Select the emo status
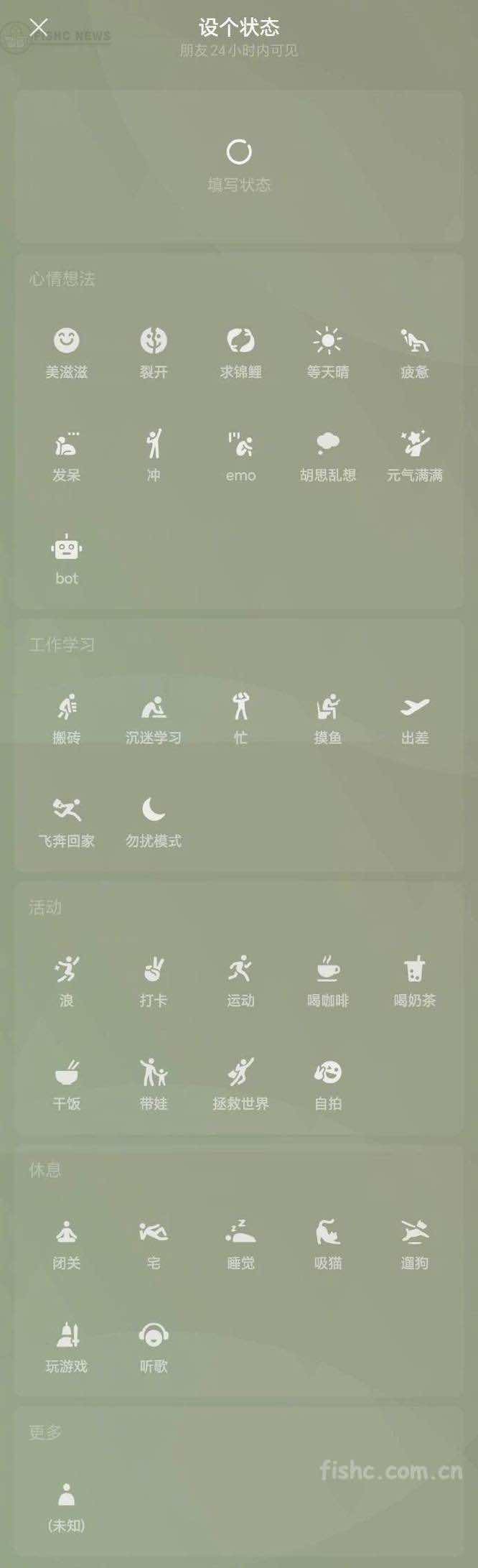Viewport: 478px width, 1568px height. tap(240, 455)
